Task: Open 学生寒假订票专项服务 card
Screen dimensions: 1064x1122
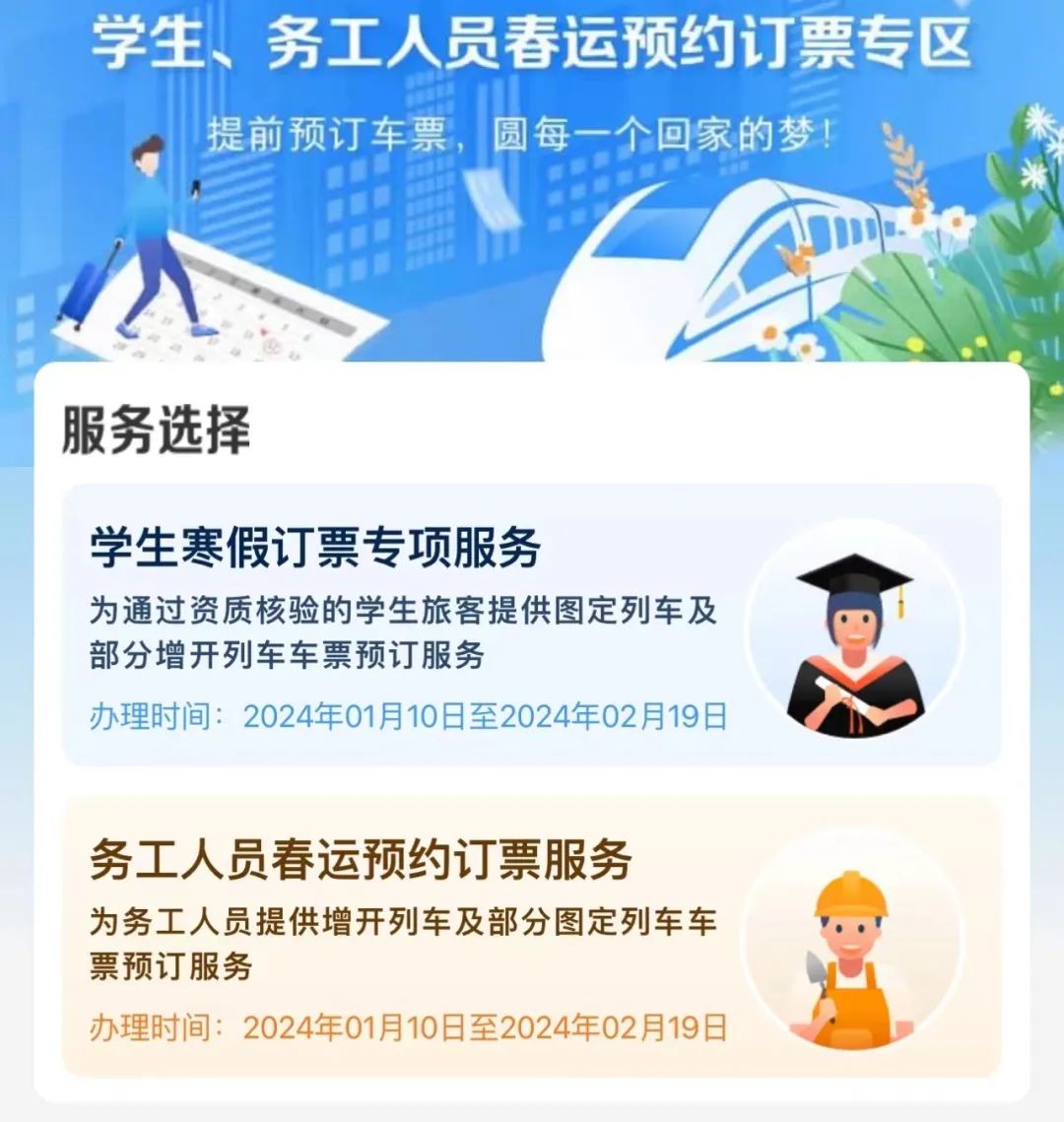Action: pos(532,625)
